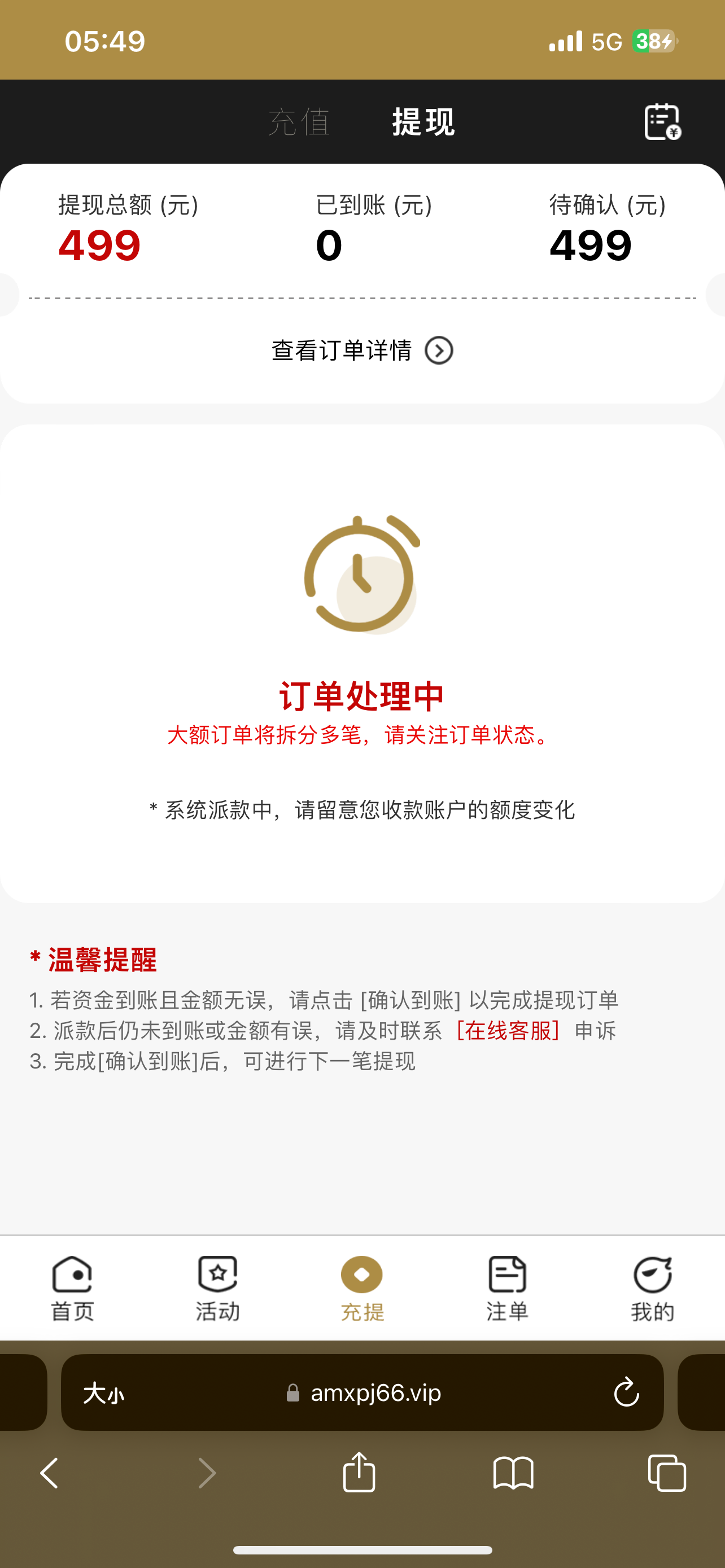Reload the page in the browser

point(626,1392)
